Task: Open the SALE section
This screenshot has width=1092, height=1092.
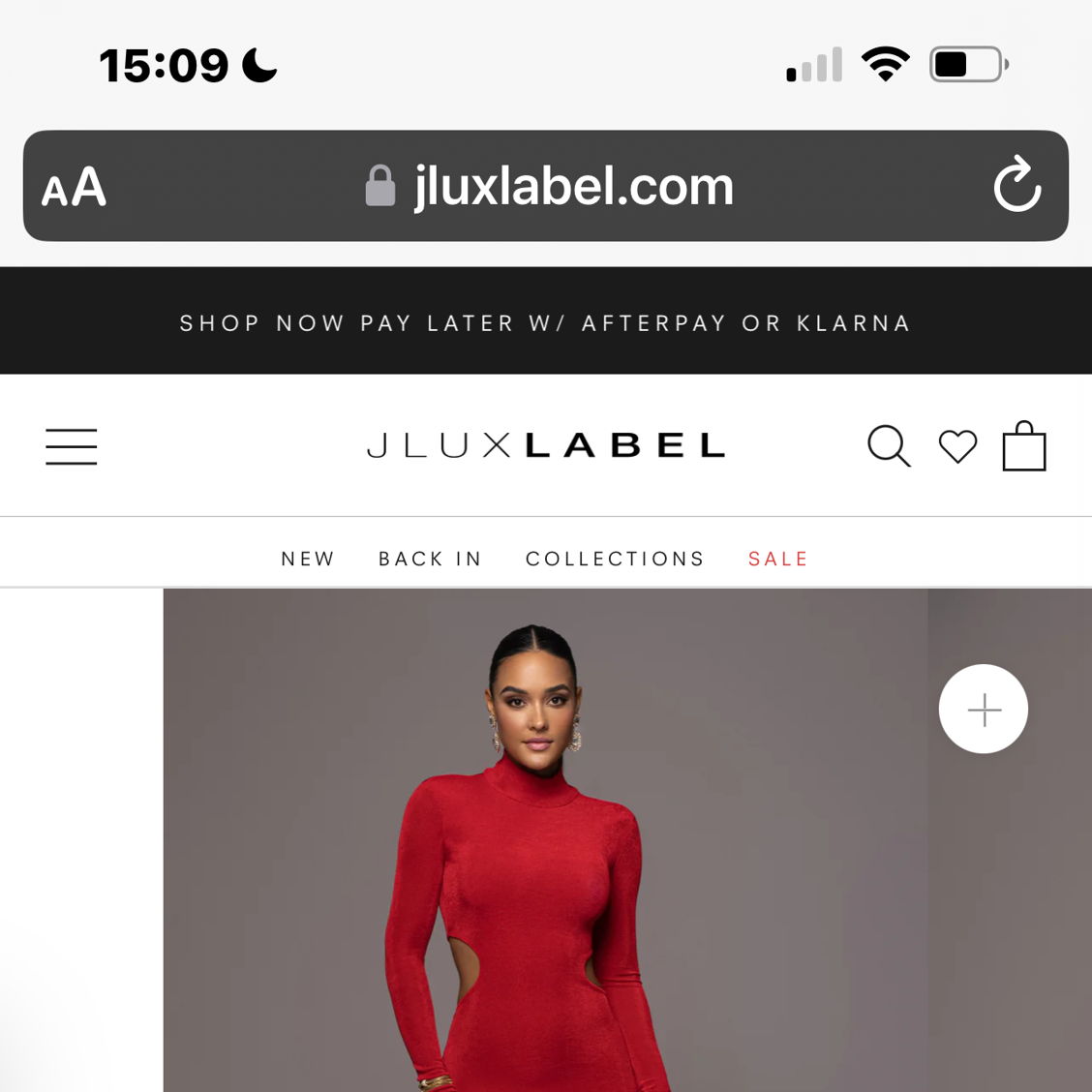Action: coord(777,559)
